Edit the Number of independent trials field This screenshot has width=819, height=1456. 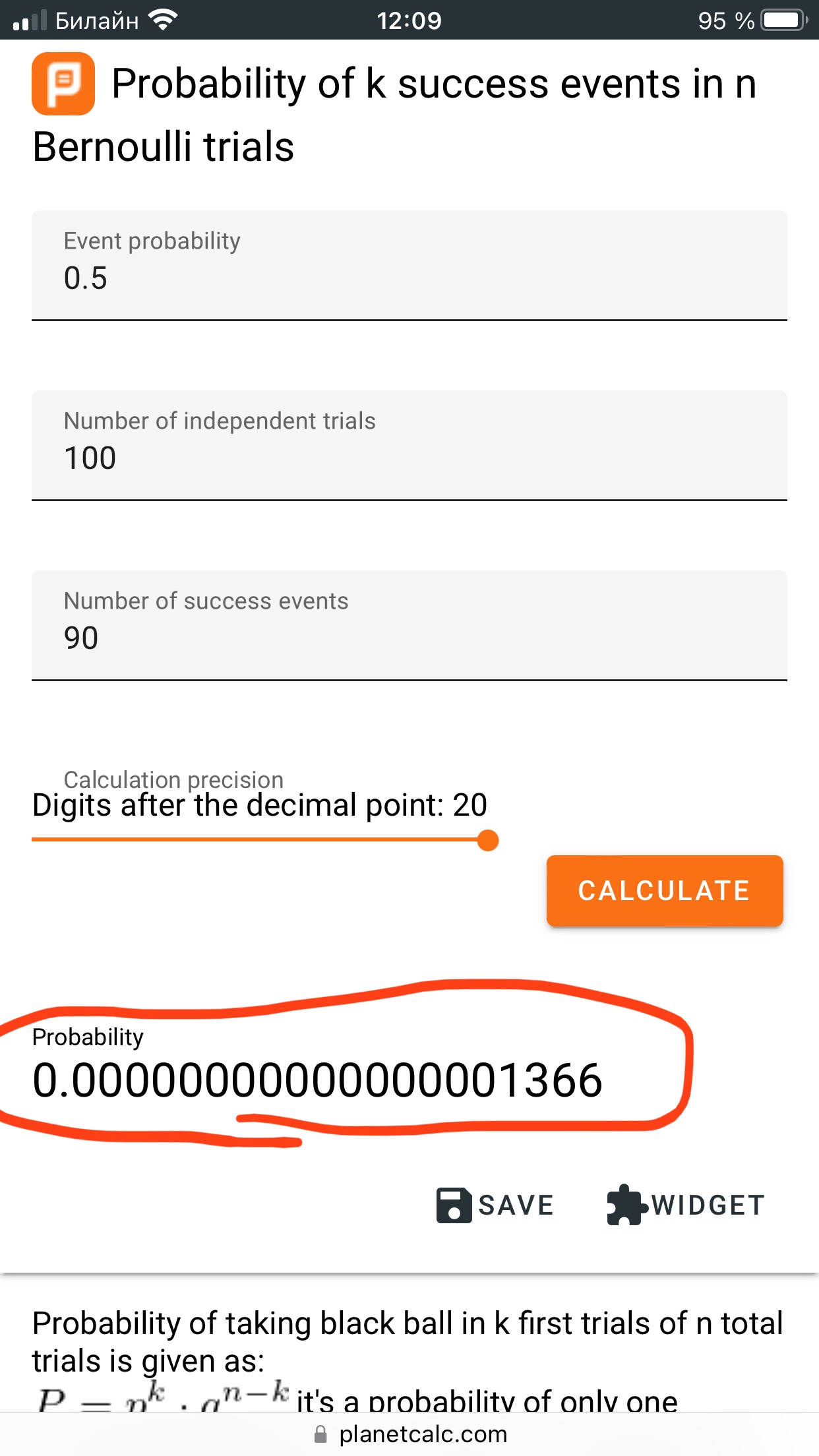[x=409, y=446]
